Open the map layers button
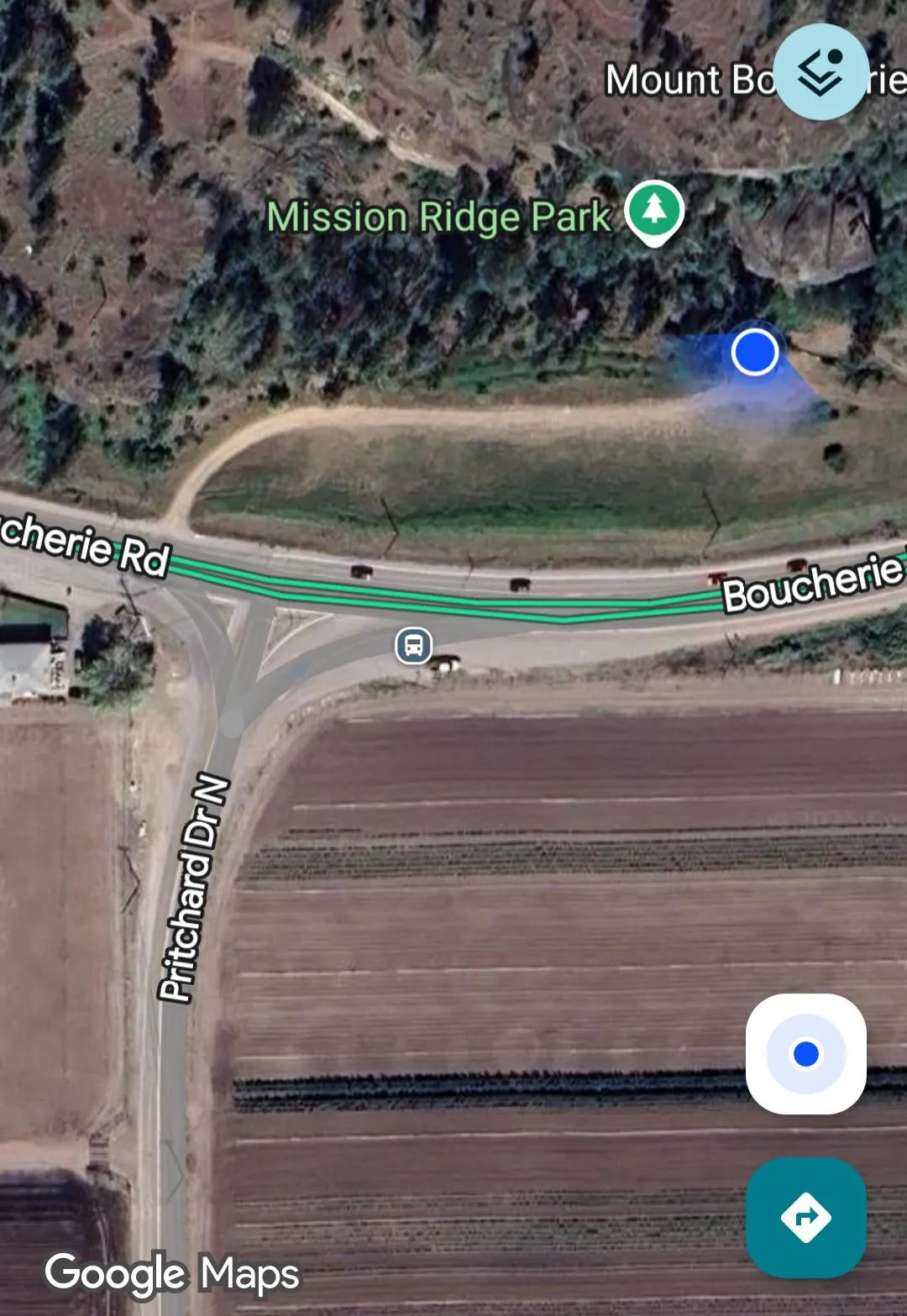The image size is (907, 1316). [820, 72]
